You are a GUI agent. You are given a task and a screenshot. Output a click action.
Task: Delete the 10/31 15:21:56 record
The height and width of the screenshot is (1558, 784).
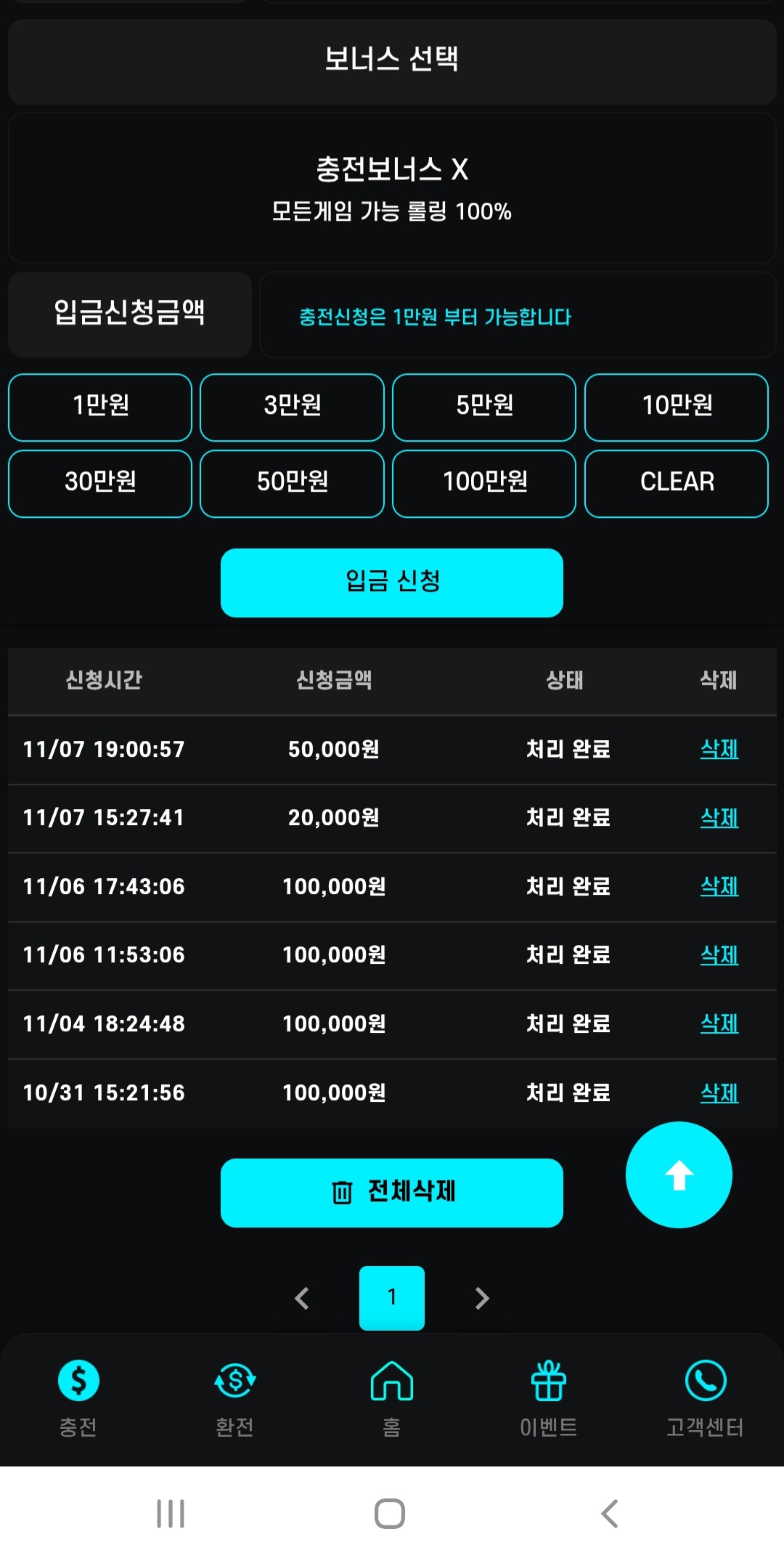pos(719,1092)
